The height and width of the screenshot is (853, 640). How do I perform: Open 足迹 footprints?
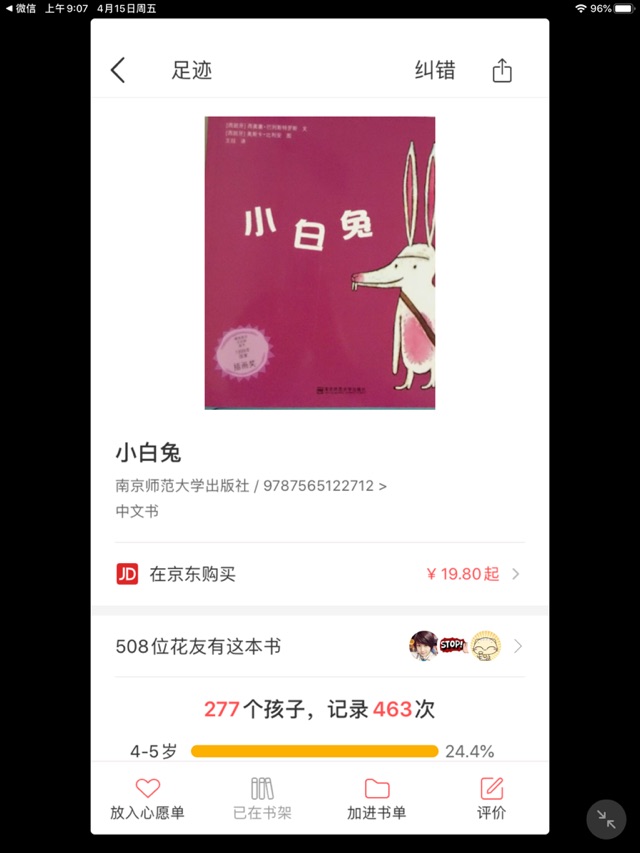point(192,71)
